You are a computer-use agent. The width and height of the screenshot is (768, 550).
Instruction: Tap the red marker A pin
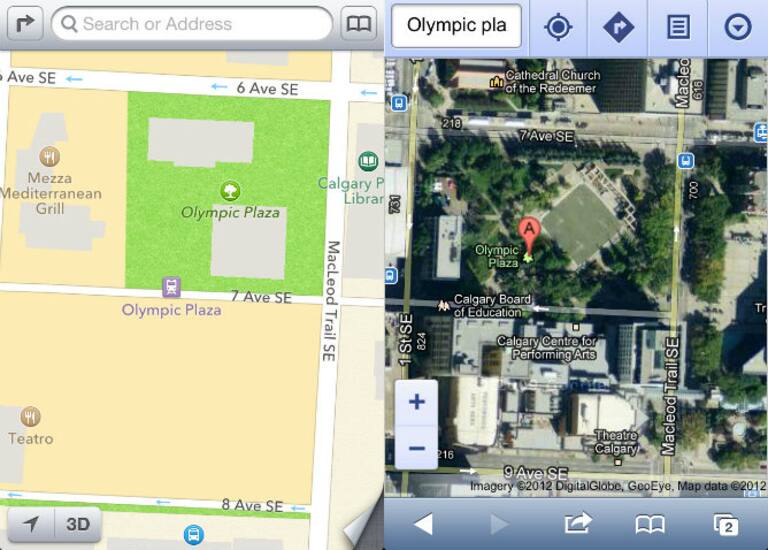pyautogui.click(x=528, y=233)
